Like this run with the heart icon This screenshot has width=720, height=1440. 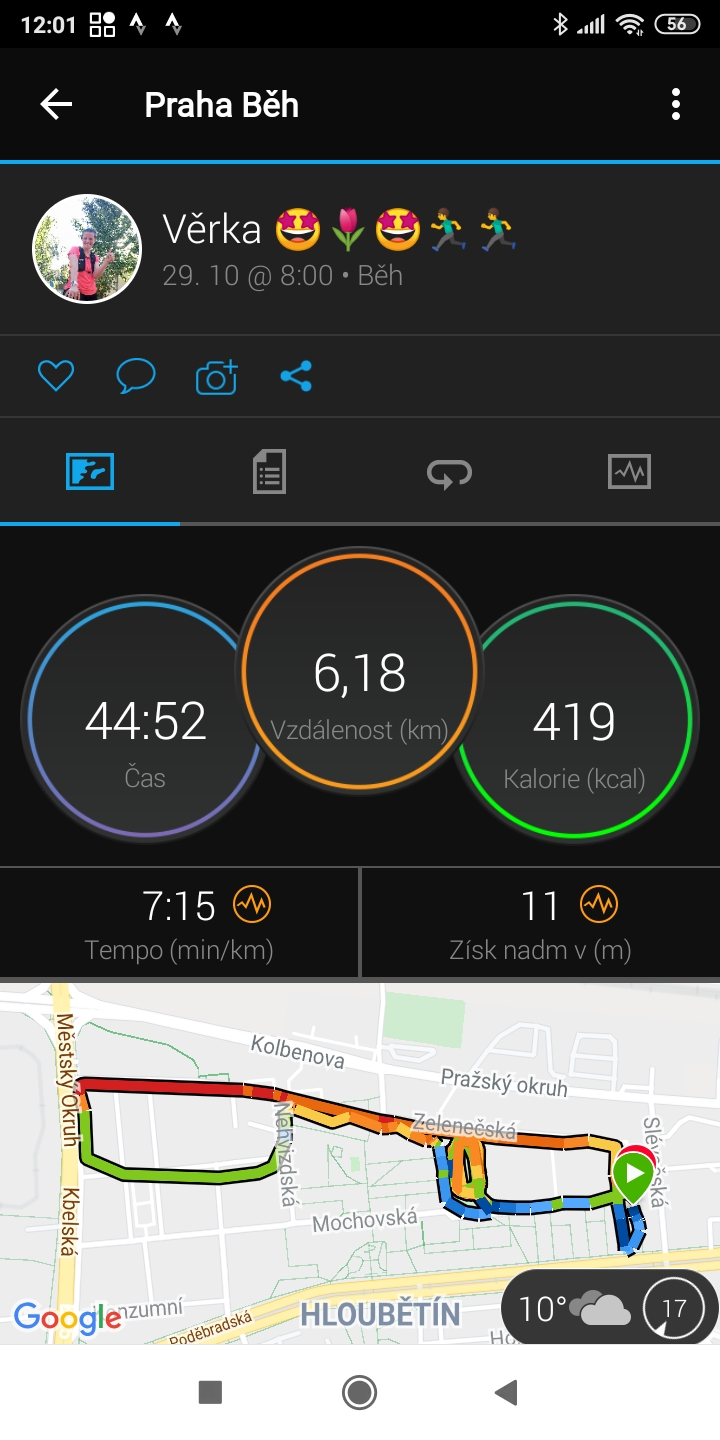point(56,376)
